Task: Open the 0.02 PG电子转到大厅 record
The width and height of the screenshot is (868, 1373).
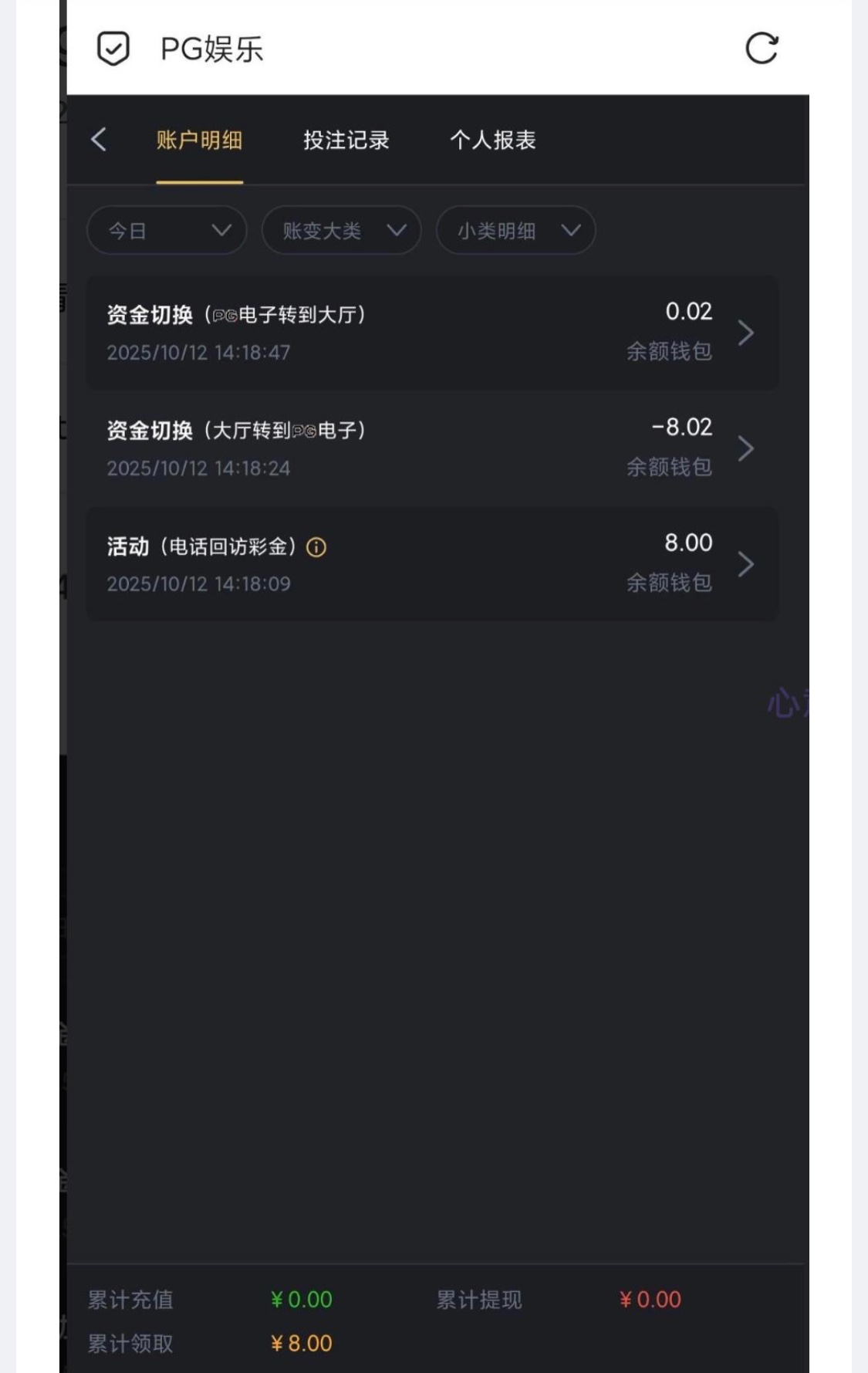Action: tap(432, 333)
